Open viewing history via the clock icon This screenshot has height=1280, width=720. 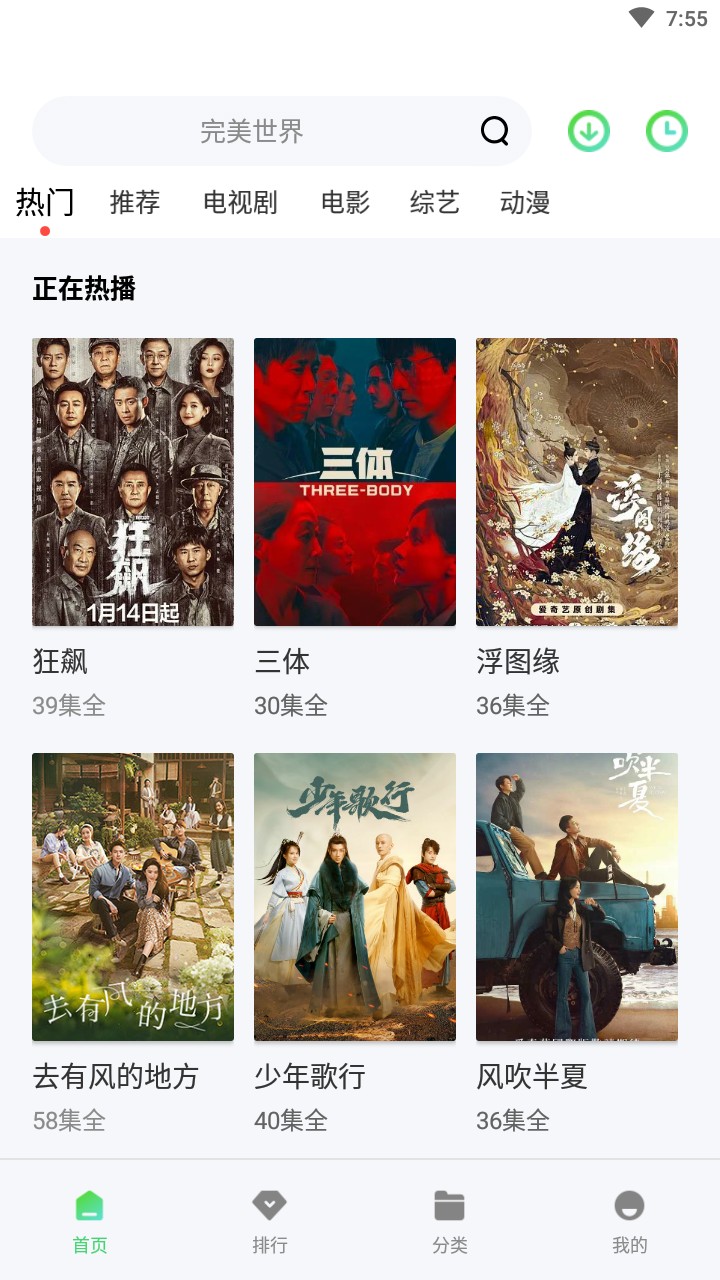[x=666, y=130]
